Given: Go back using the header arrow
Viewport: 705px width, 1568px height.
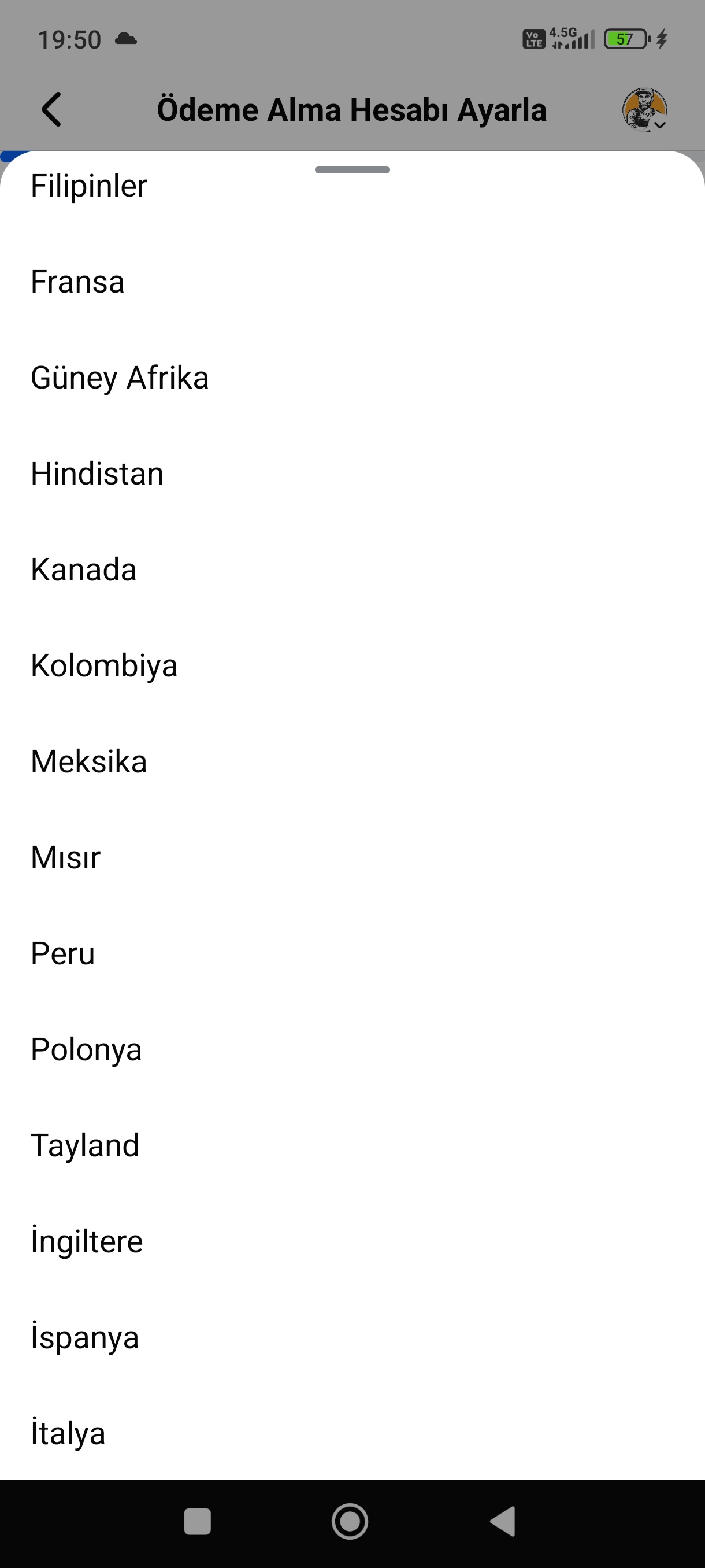Looking at the screenshot, I should click(x=51, y=110).
